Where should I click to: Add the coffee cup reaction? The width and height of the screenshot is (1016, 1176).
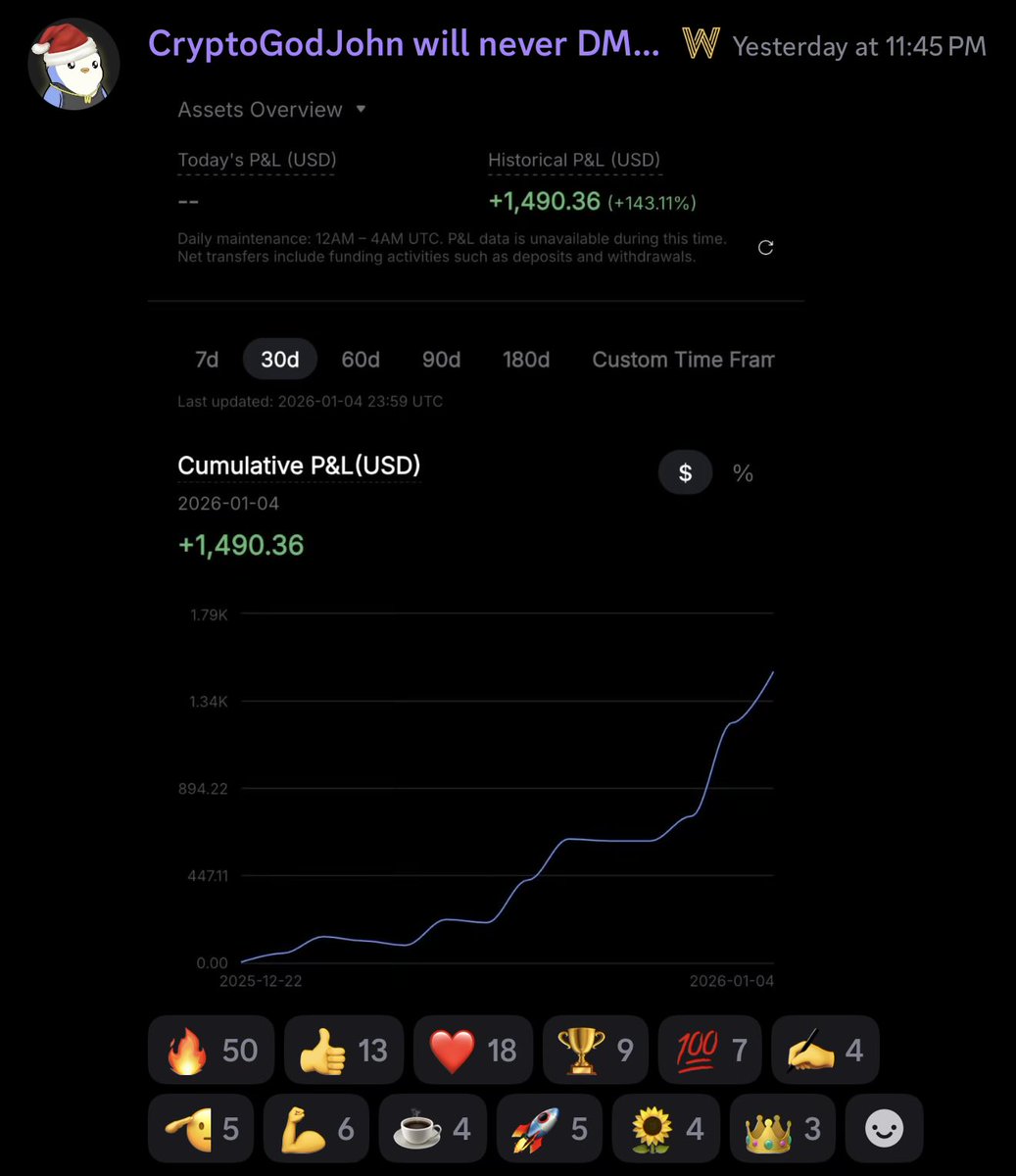tap(432, 1129)
